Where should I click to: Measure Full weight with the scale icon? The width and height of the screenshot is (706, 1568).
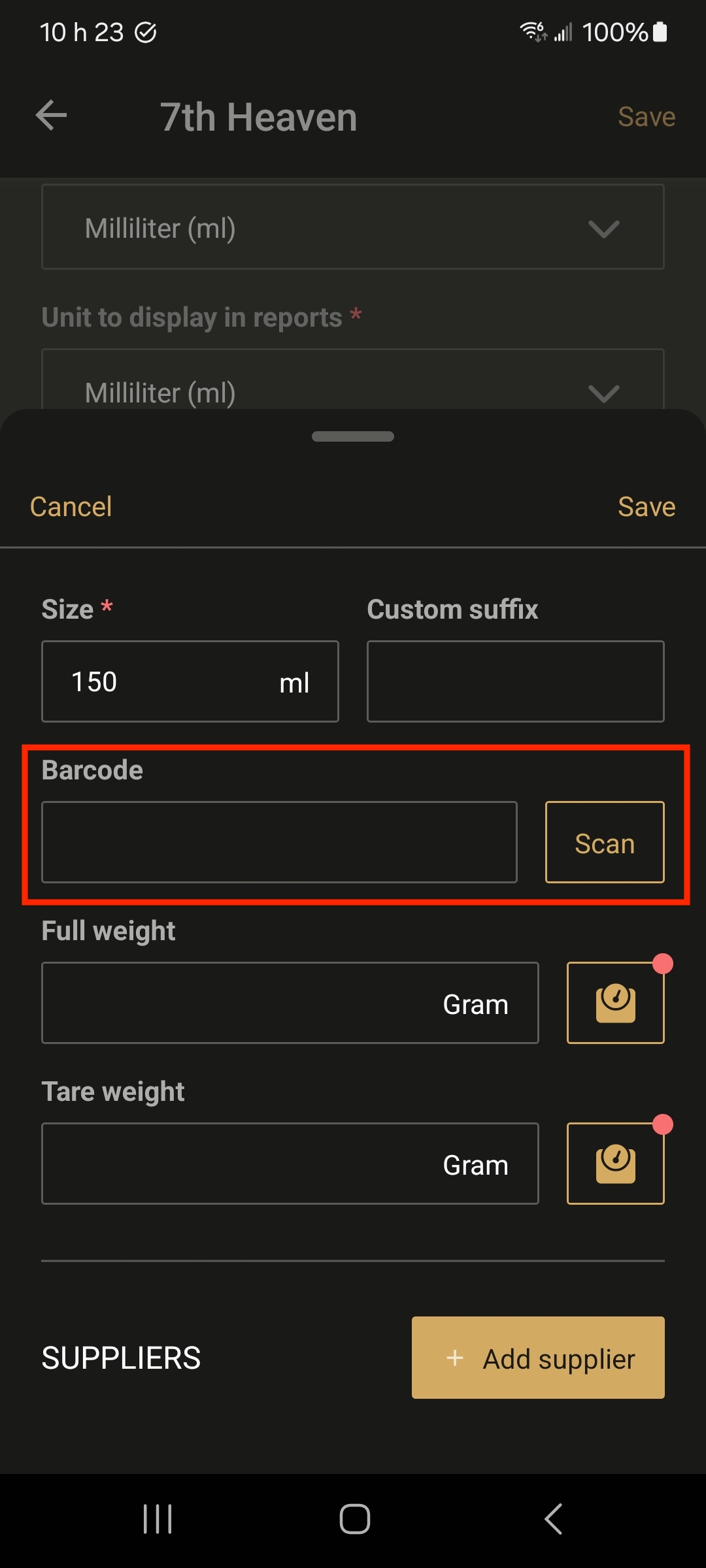pos(616,1003)
